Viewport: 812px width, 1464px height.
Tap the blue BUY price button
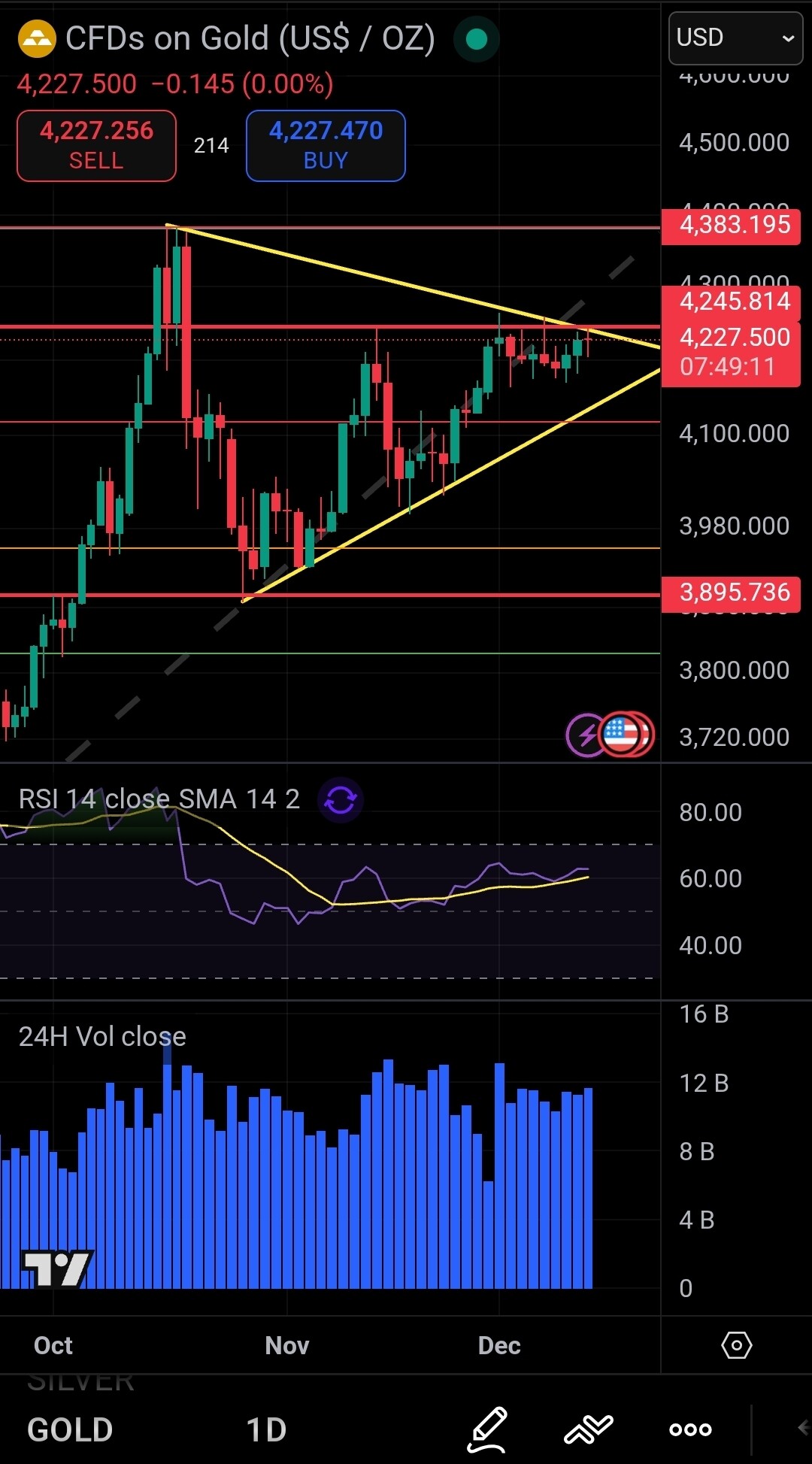(x=326, y=145)
